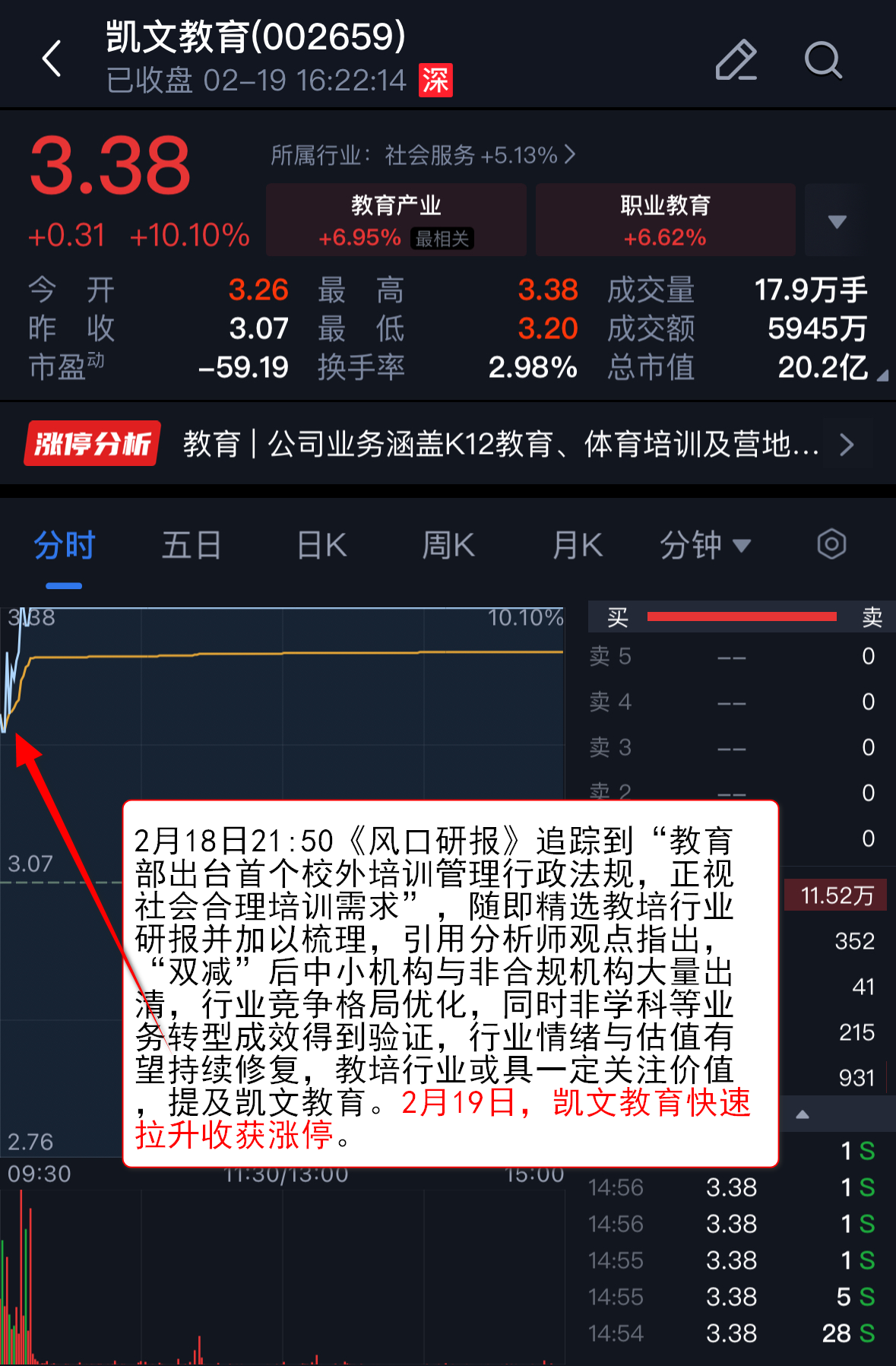Select the 分时 tab
This screenshot has height=1366, width=896.
[x=64, y=546]
